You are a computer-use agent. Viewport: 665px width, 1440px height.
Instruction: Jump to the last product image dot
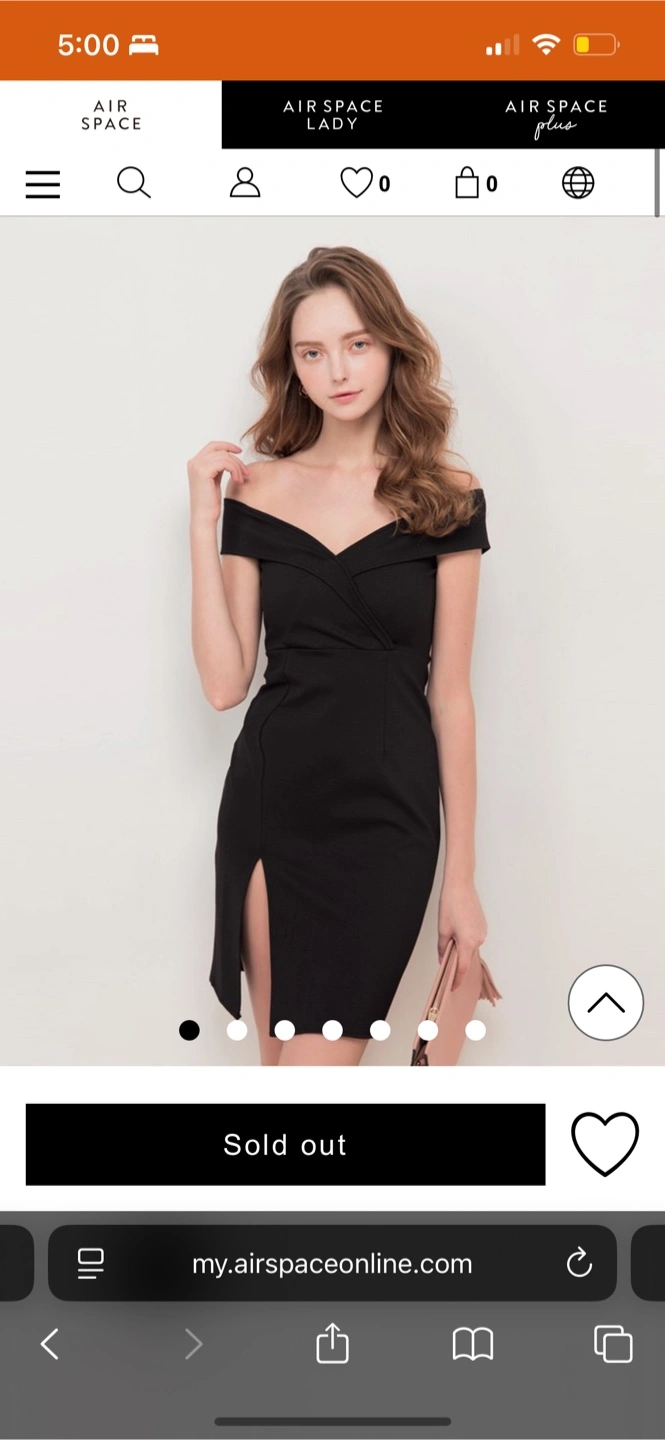click(x=476, y=1030)
